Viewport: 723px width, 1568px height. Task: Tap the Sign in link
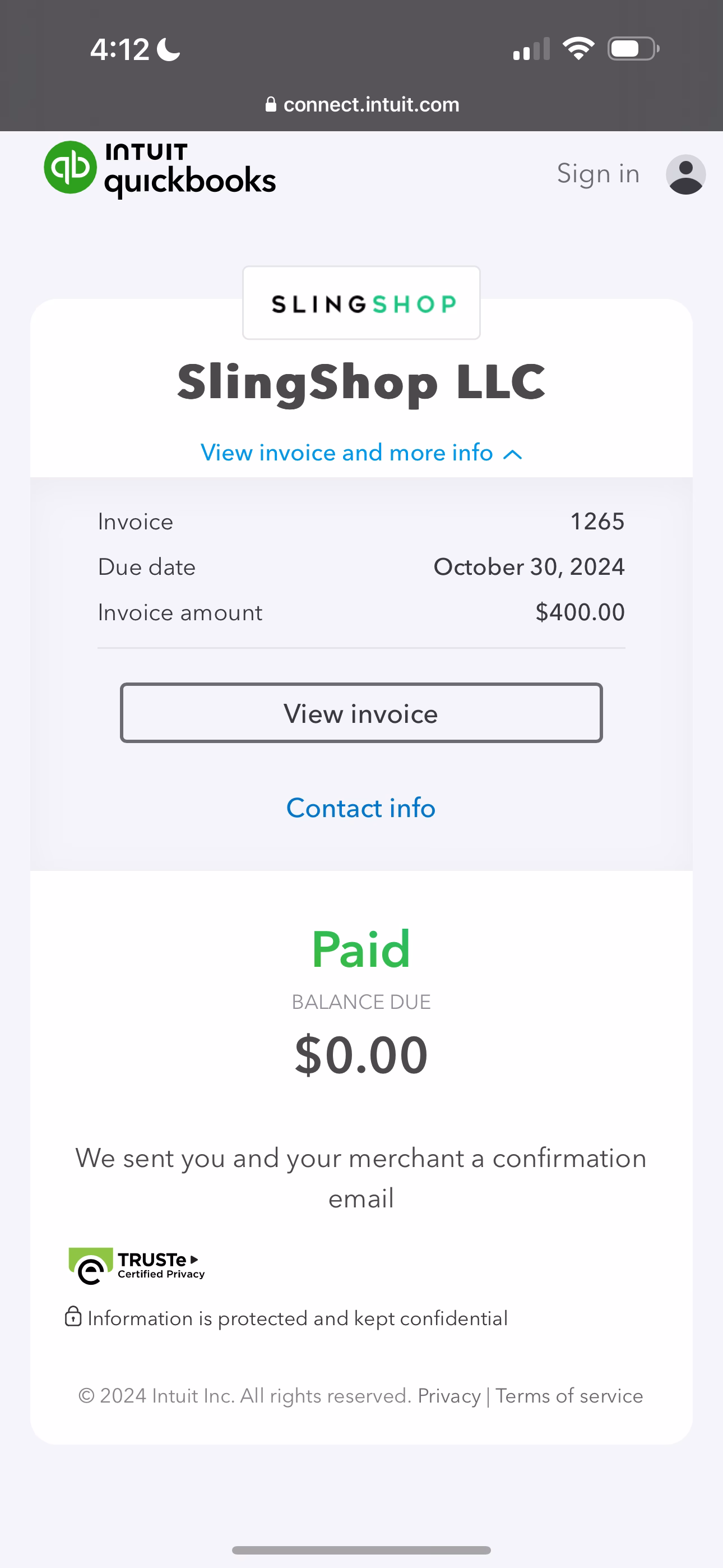[597, 174]
